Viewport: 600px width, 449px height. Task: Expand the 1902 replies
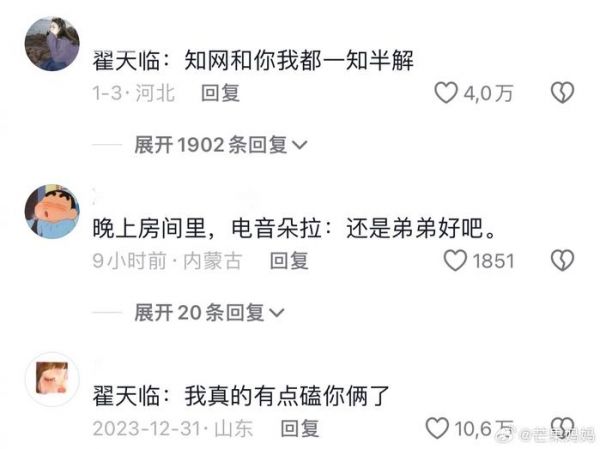(x=221, y=145)
